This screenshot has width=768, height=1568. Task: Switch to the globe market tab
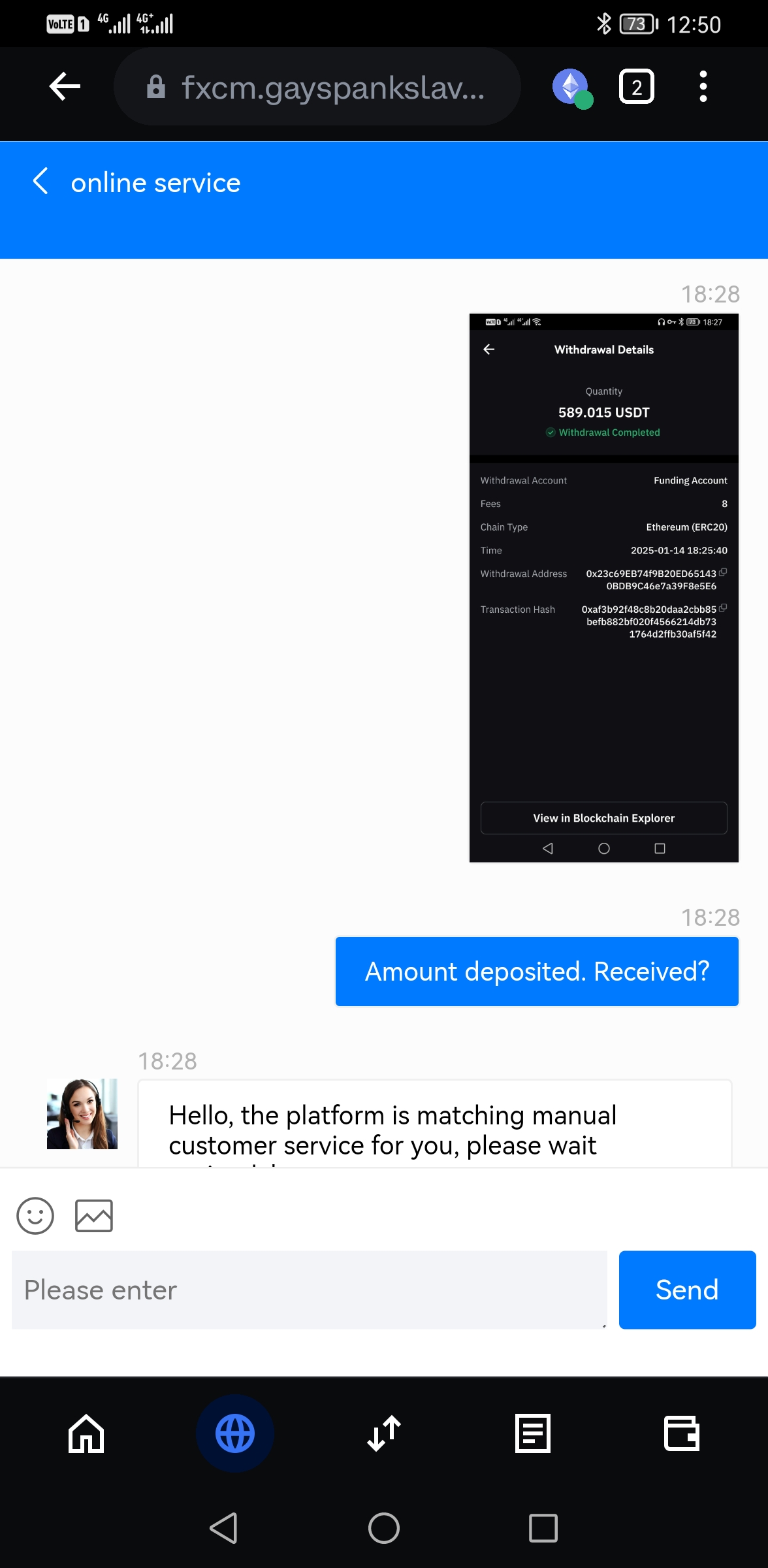(235, 1433)
